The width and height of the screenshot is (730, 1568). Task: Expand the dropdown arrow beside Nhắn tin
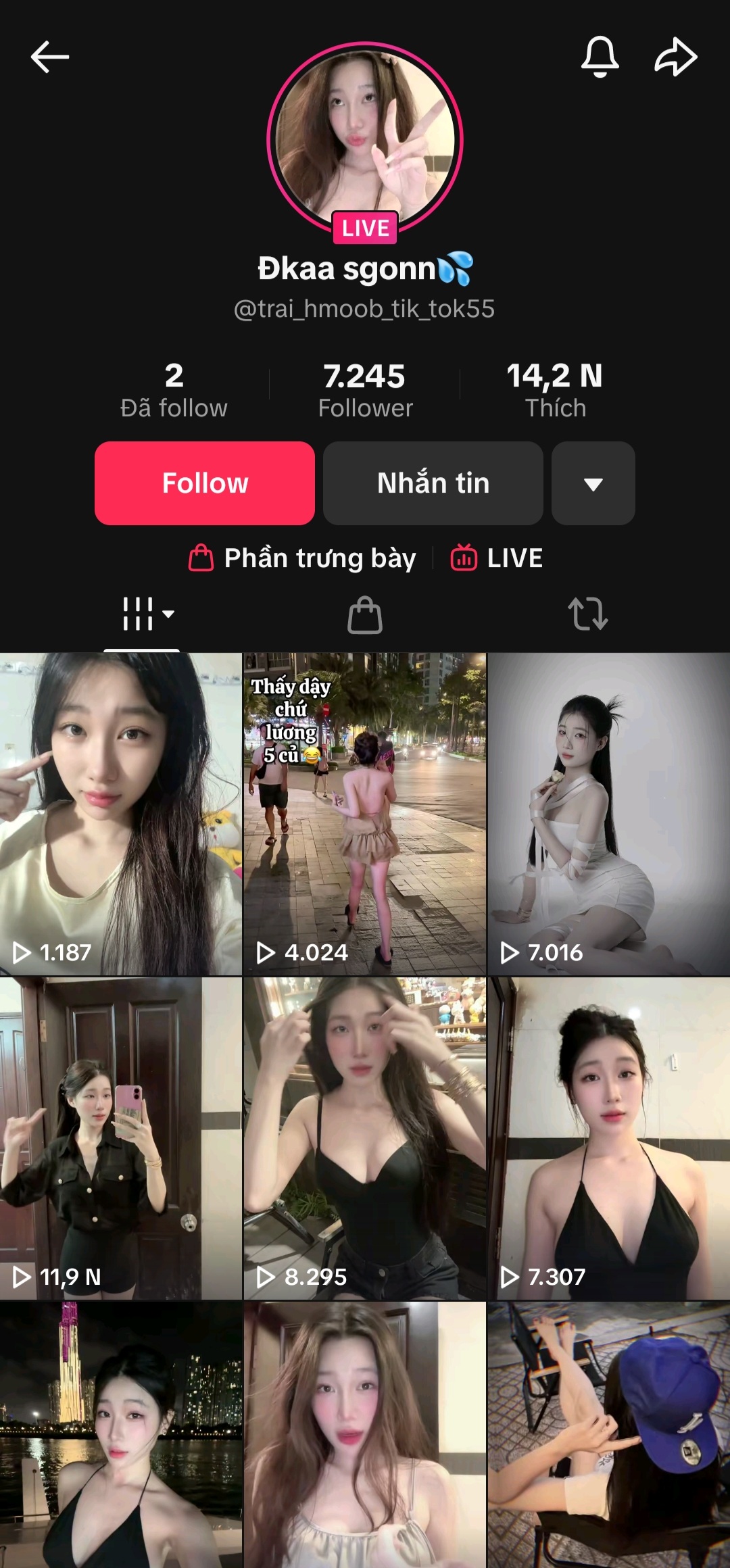pos(593,483)
